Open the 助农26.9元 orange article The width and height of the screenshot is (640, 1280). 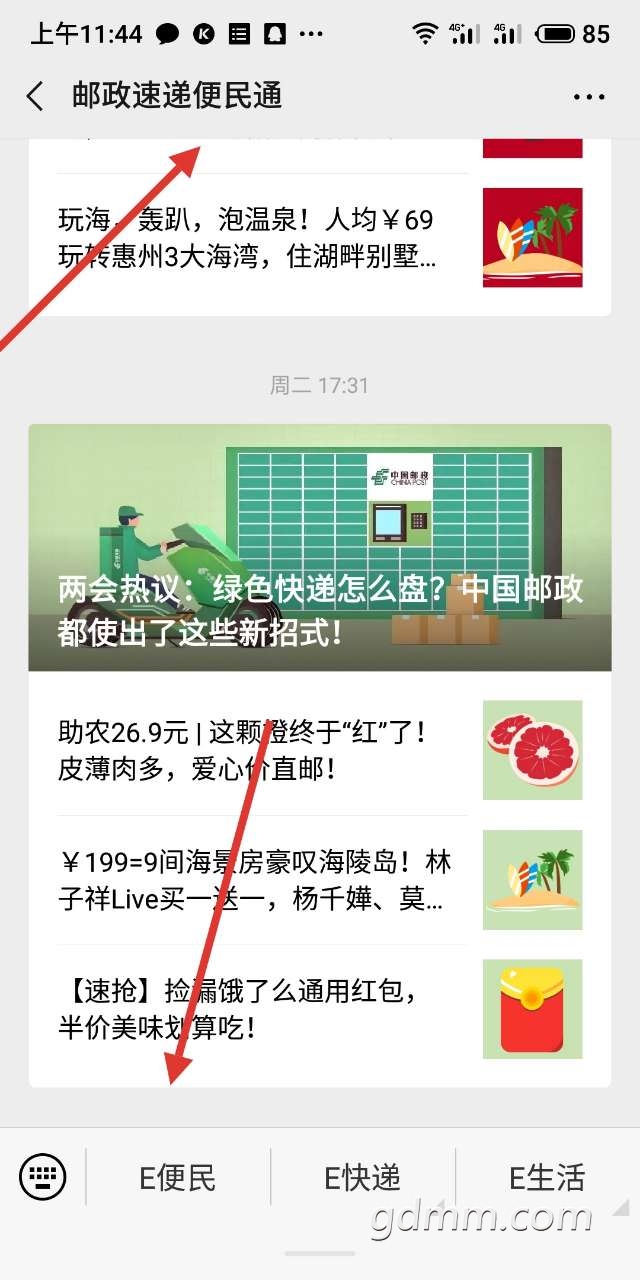point(320,750)
